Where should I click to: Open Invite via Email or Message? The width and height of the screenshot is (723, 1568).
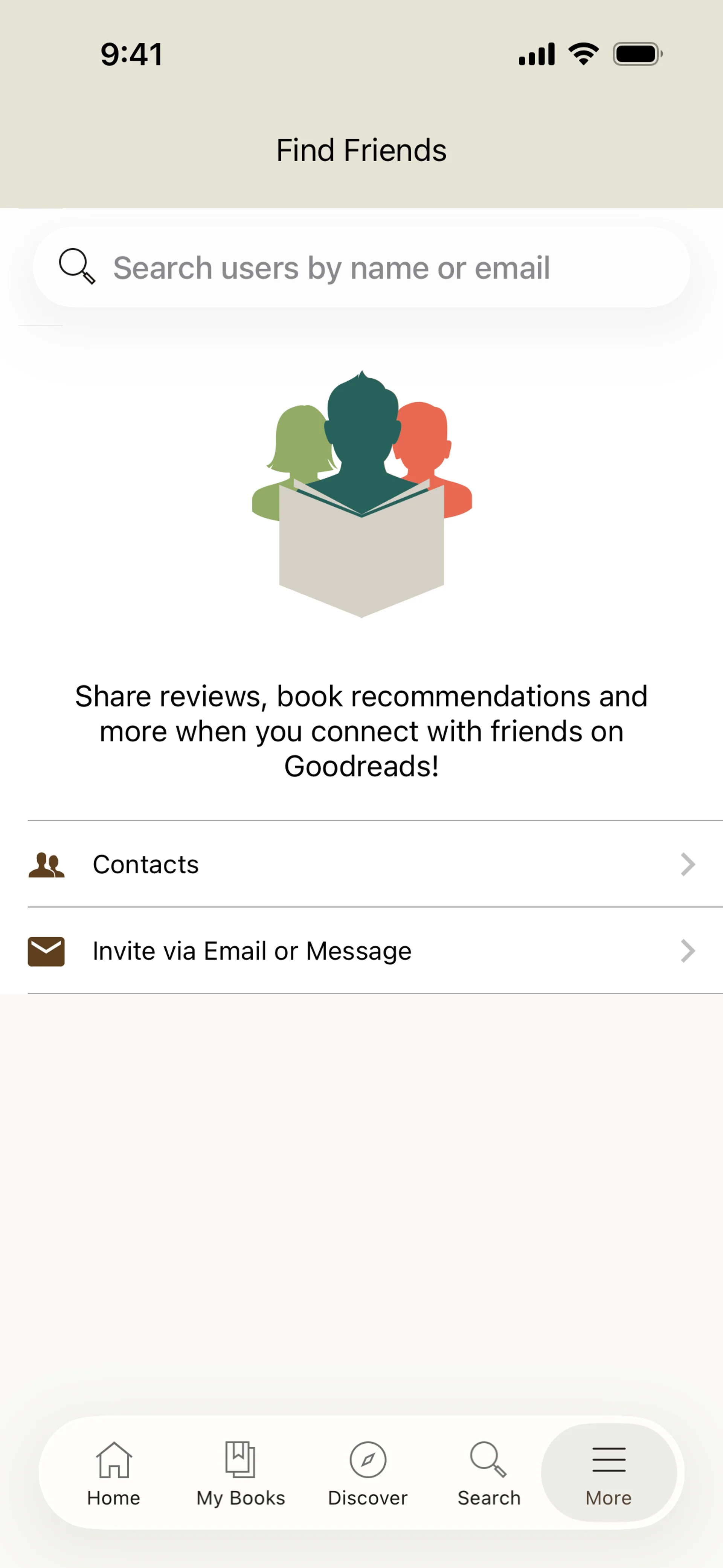(361, 951)
